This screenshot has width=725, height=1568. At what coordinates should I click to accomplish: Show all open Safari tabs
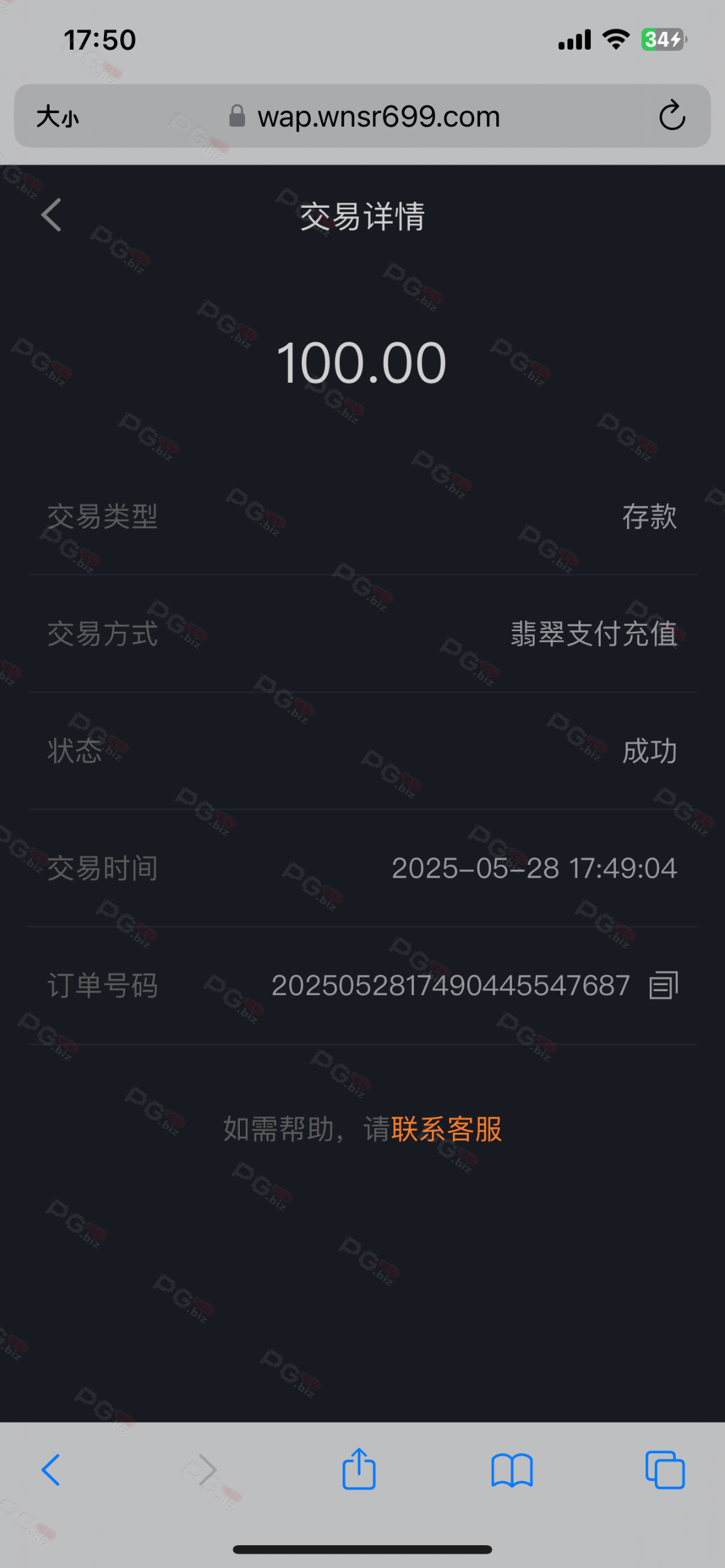coord(665,1470)
